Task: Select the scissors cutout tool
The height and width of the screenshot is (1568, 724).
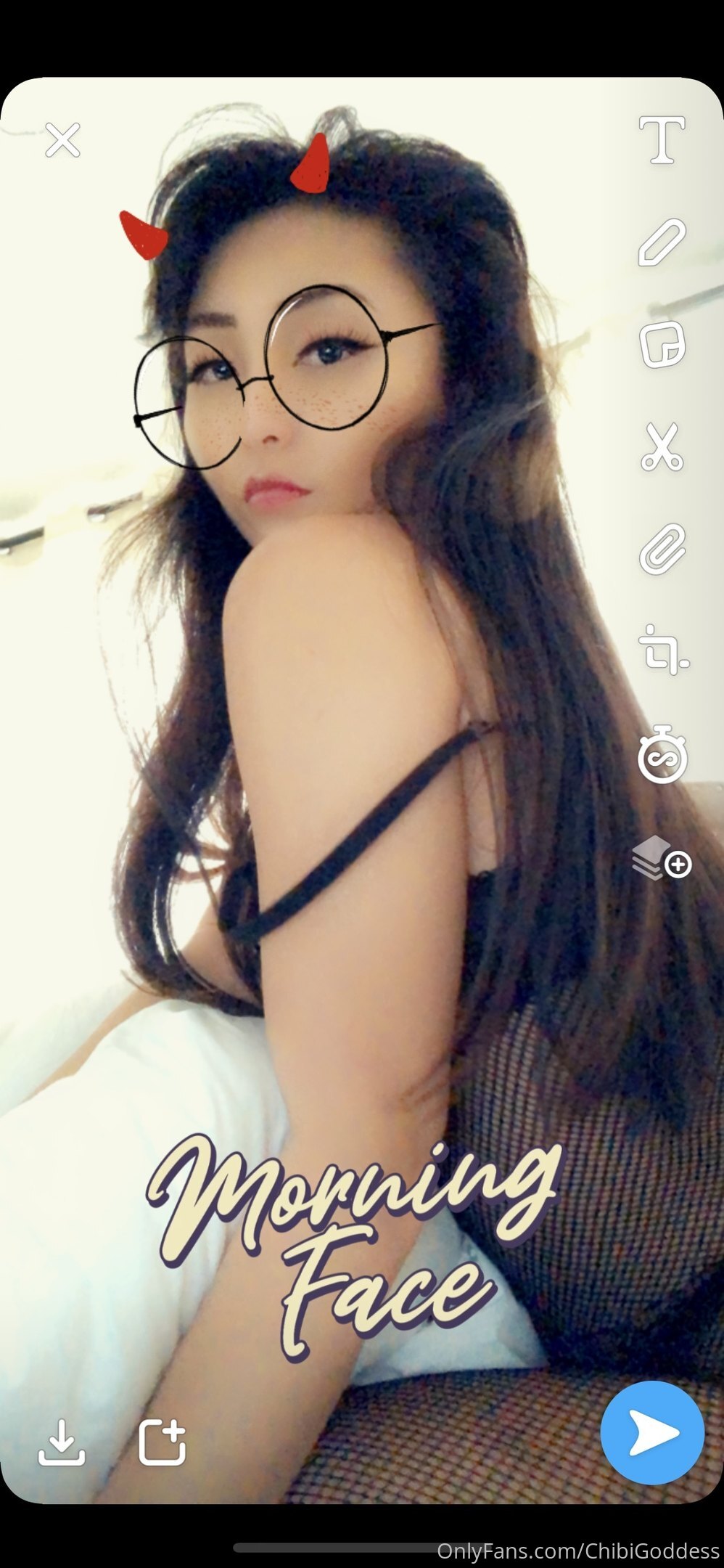Action: click(x=662, y=446)
